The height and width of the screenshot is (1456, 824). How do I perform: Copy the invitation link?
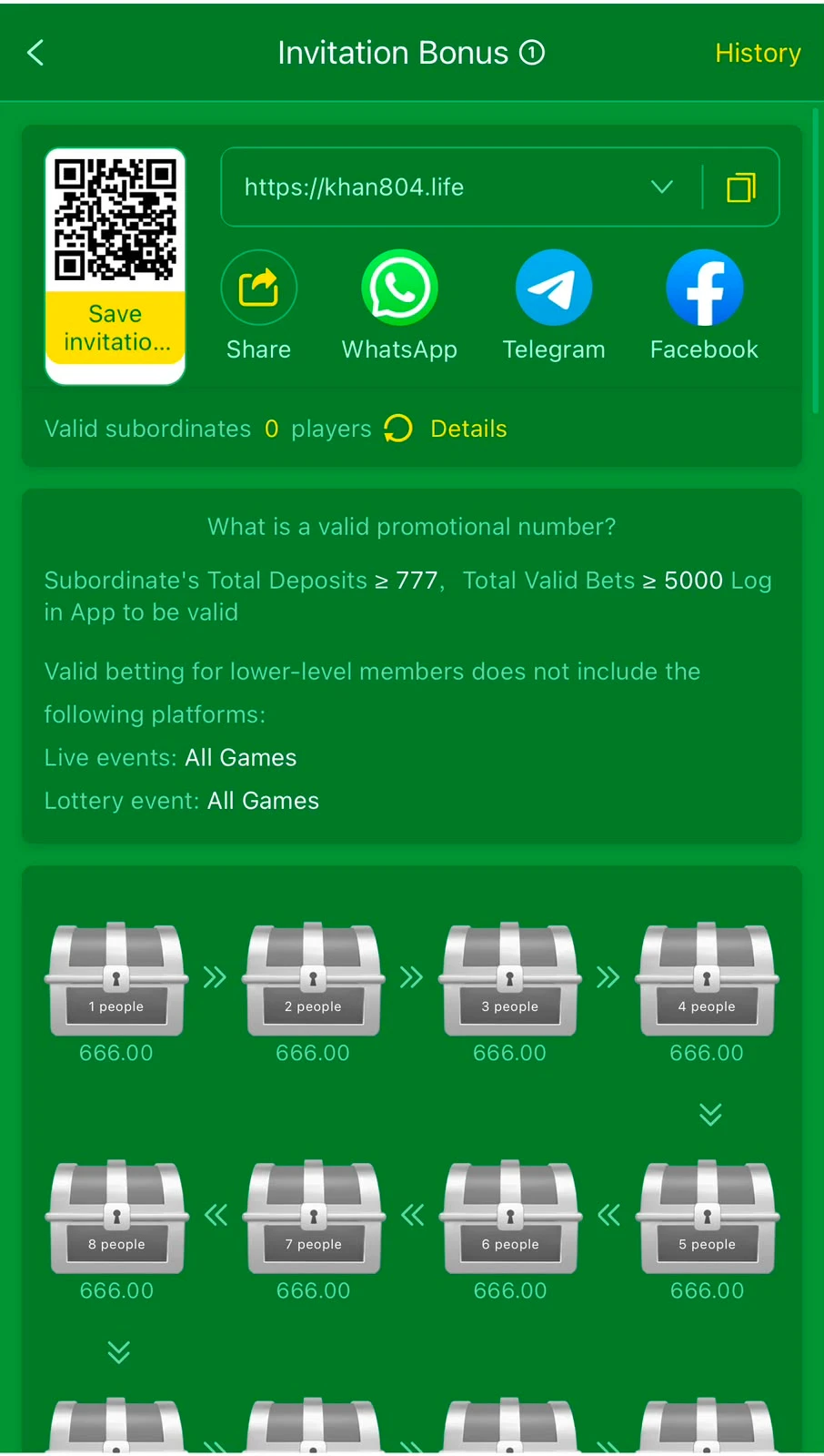[741, 187]
